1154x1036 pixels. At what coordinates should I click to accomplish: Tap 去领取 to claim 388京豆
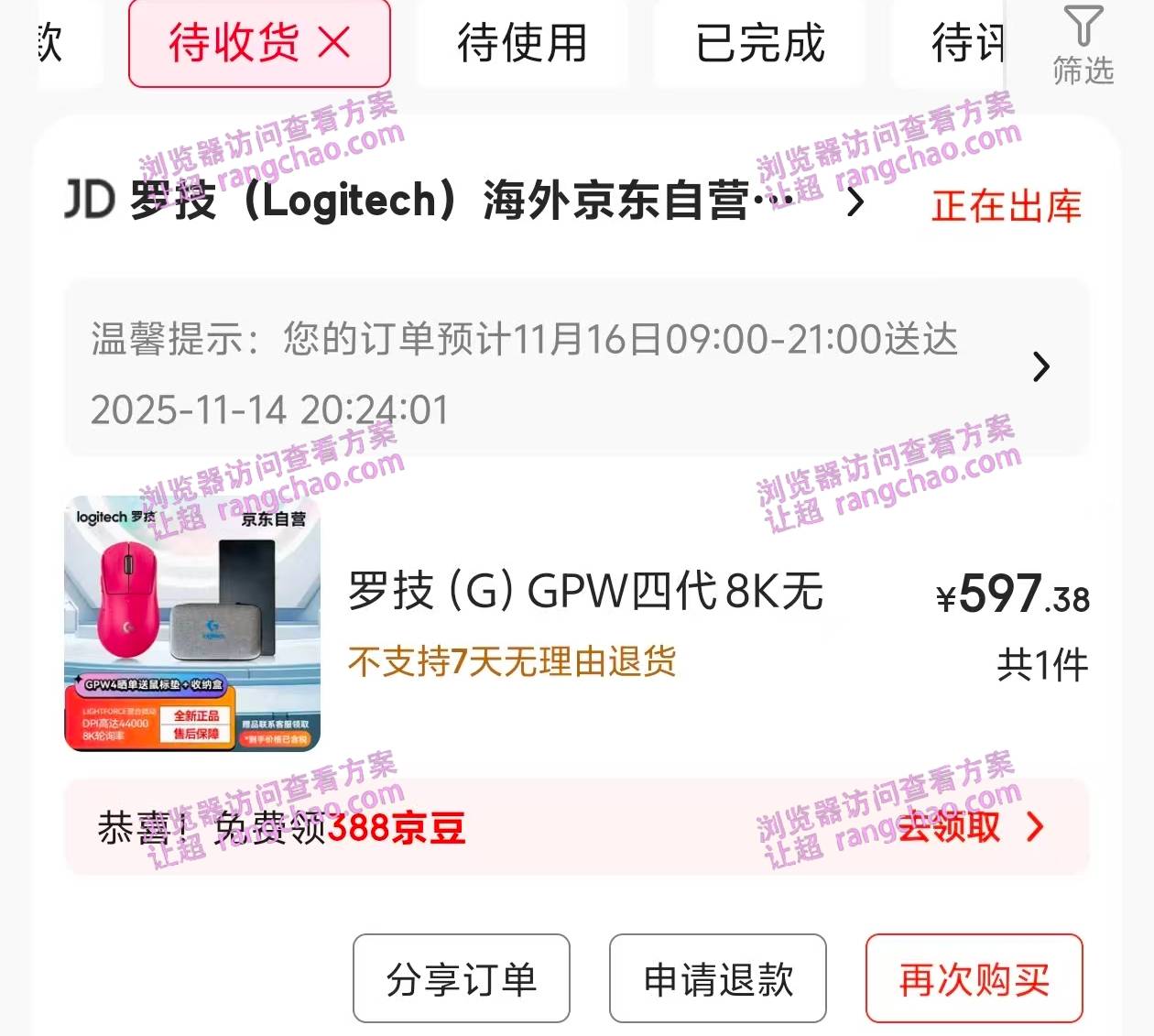coord(969,827)
